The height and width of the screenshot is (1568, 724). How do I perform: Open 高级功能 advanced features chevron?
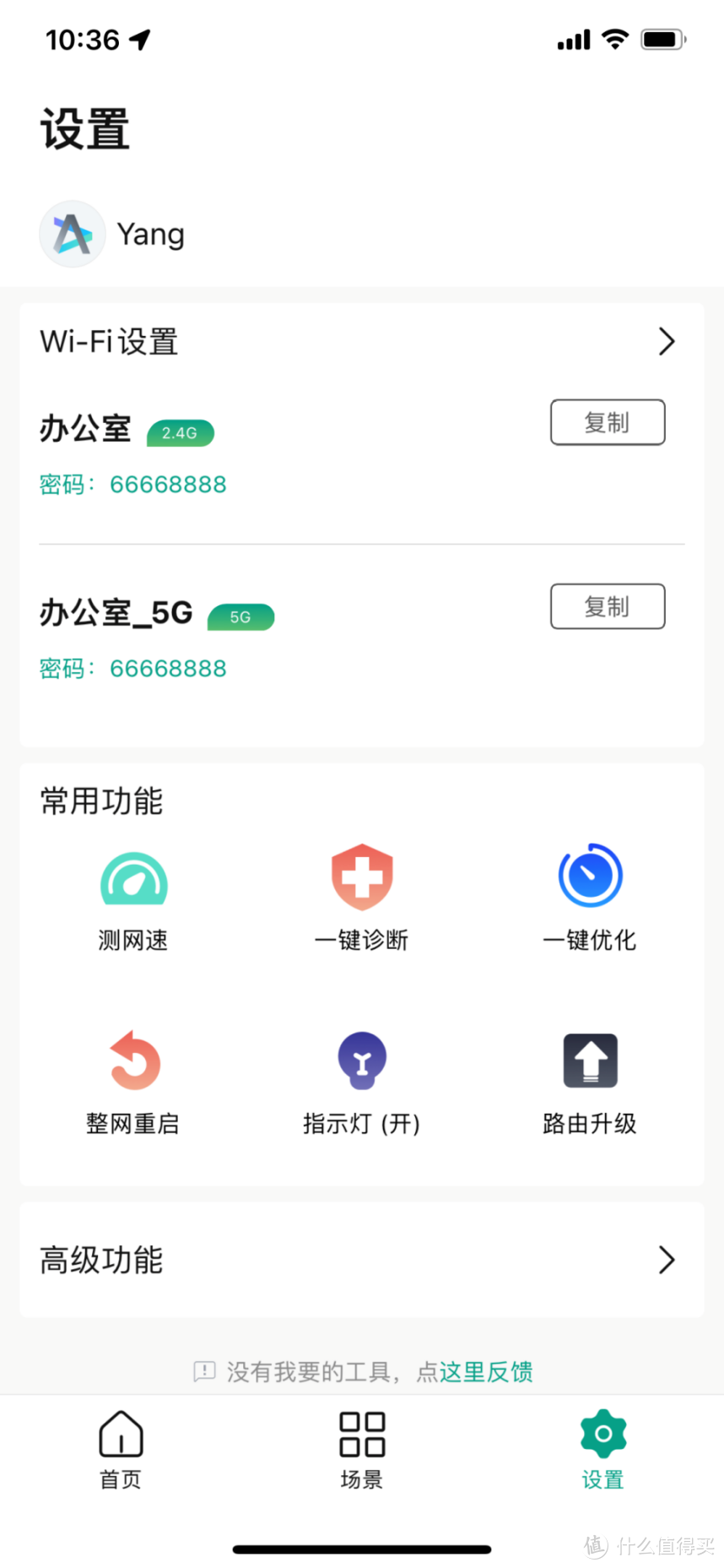667,1261
